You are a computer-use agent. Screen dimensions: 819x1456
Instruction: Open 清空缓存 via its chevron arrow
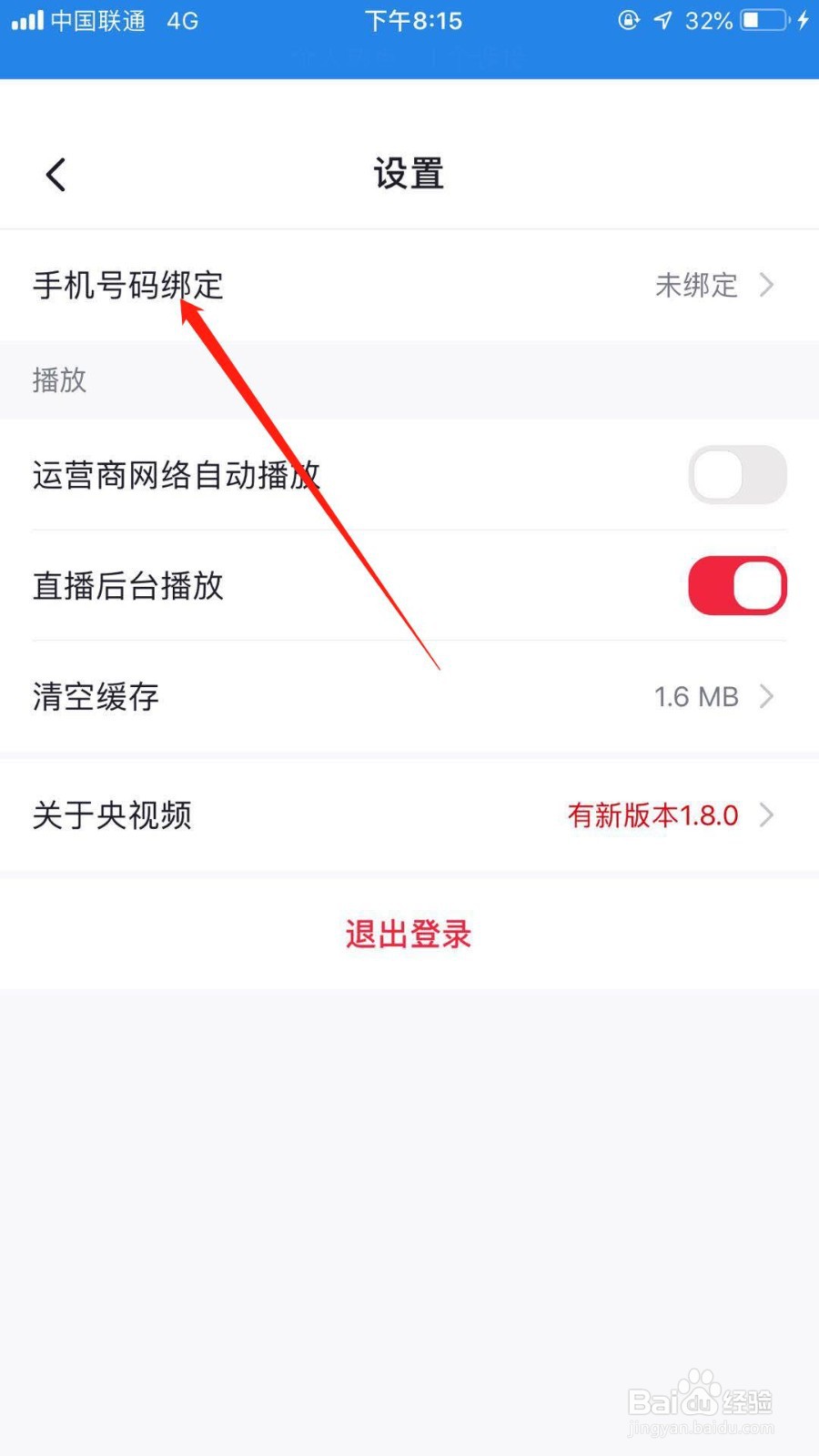click(x=769, y=697)
